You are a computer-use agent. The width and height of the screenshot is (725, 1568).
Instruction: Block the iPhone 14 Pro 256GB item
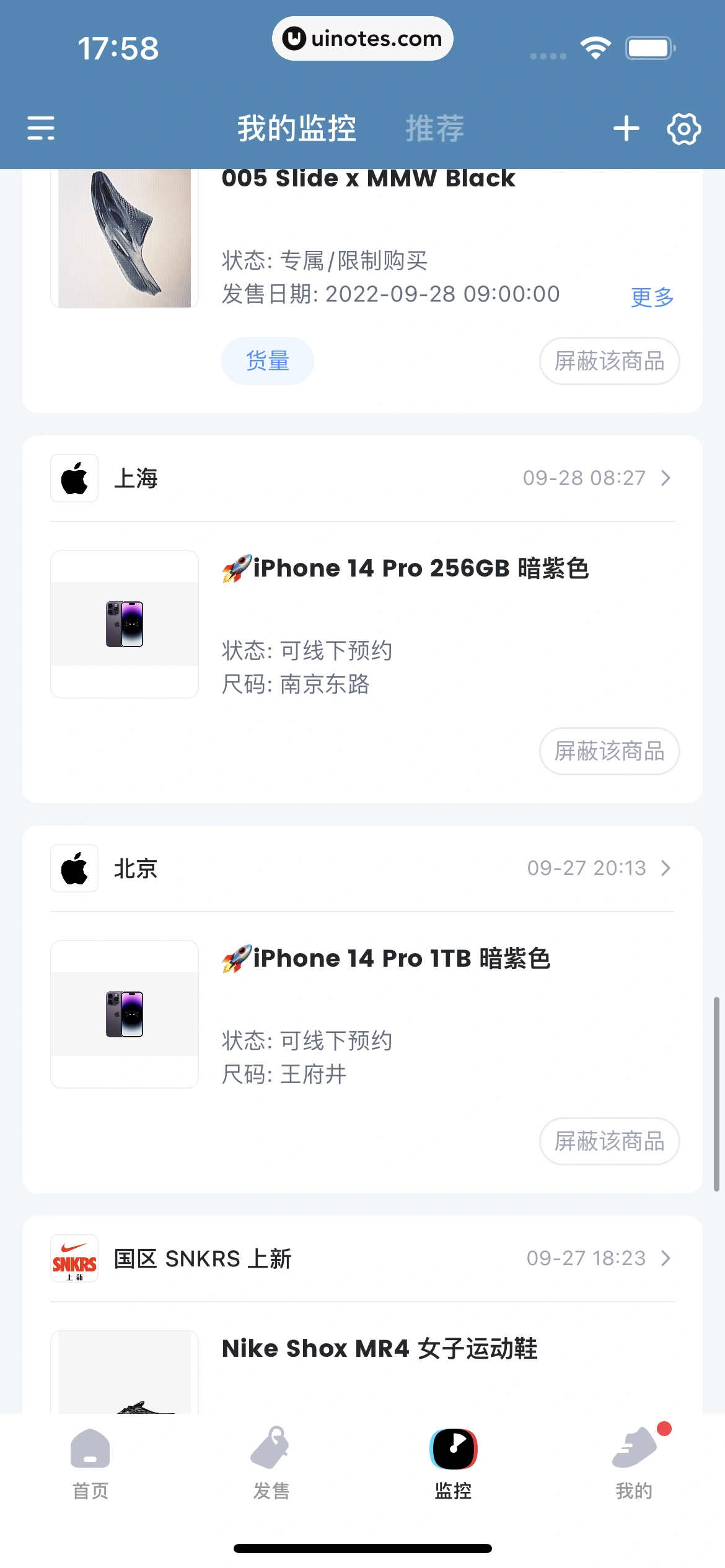[609, 751]
